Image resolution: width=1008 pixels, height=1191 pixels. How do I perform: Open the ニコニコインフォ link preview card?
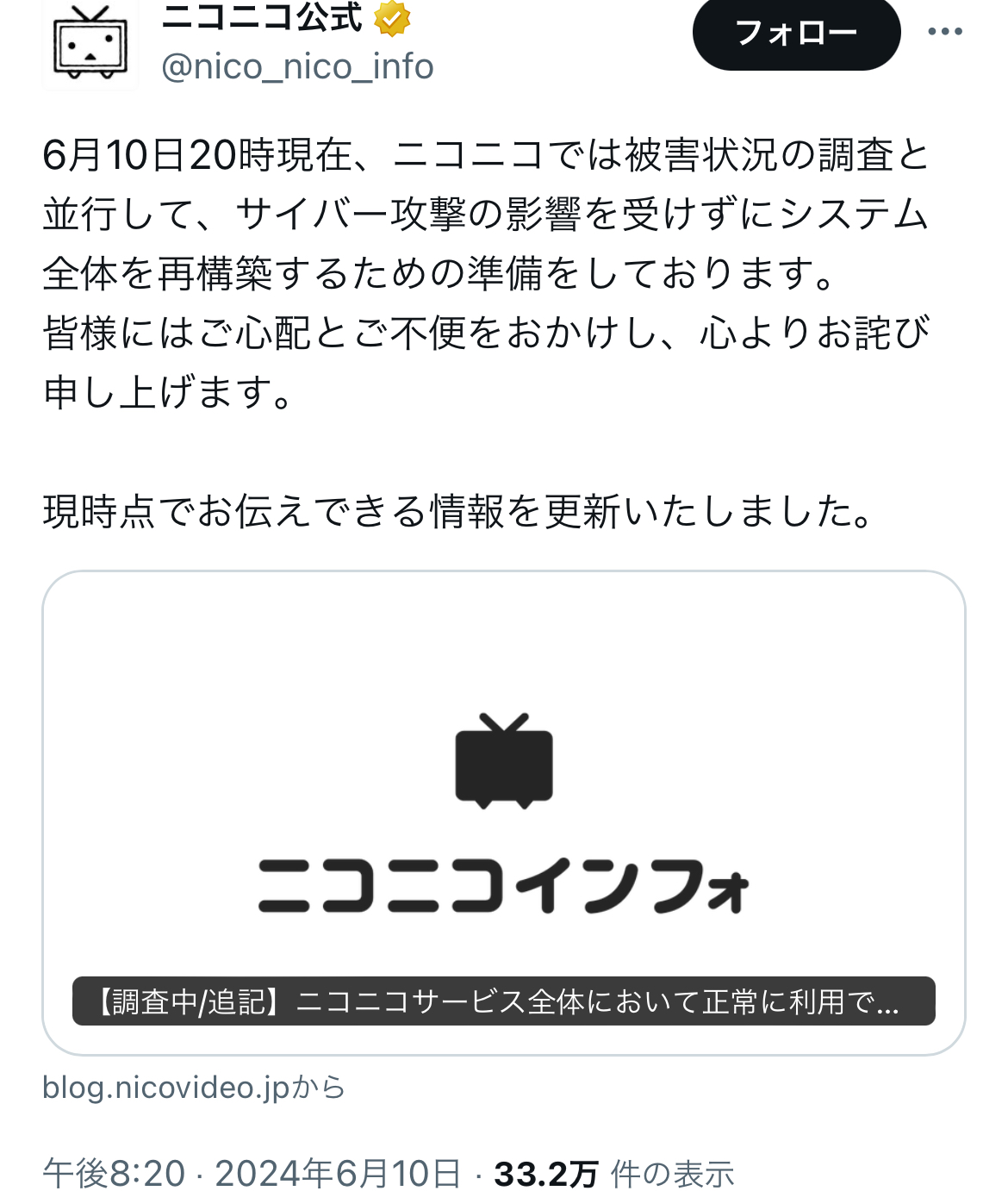pyautogui.click(x=503, y=812)
